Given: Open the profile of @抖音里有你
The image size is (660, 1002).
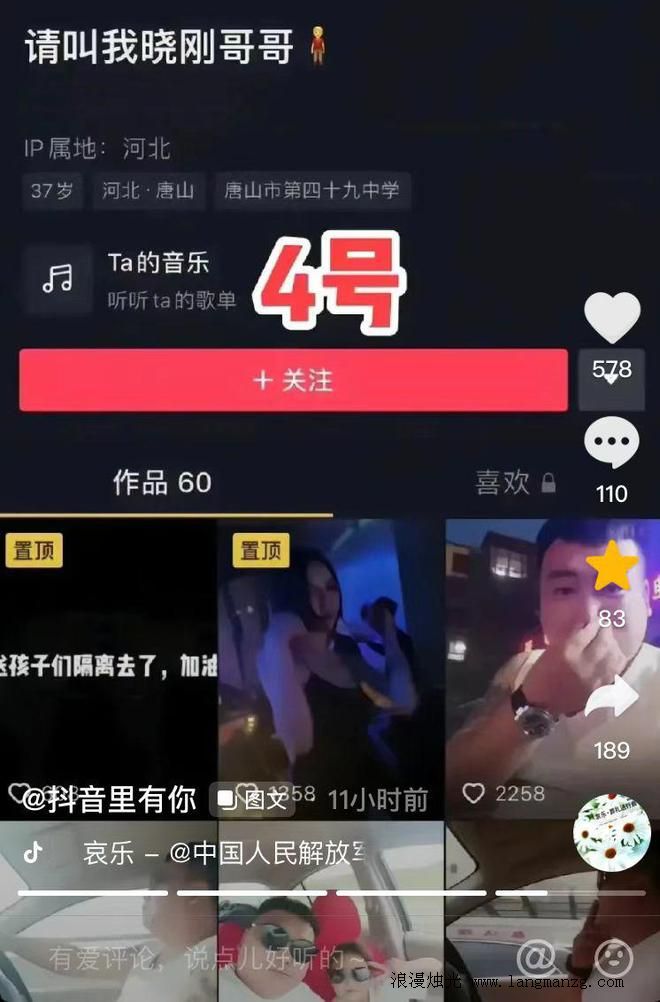Looking at the screenshot, I should point(109,798).
